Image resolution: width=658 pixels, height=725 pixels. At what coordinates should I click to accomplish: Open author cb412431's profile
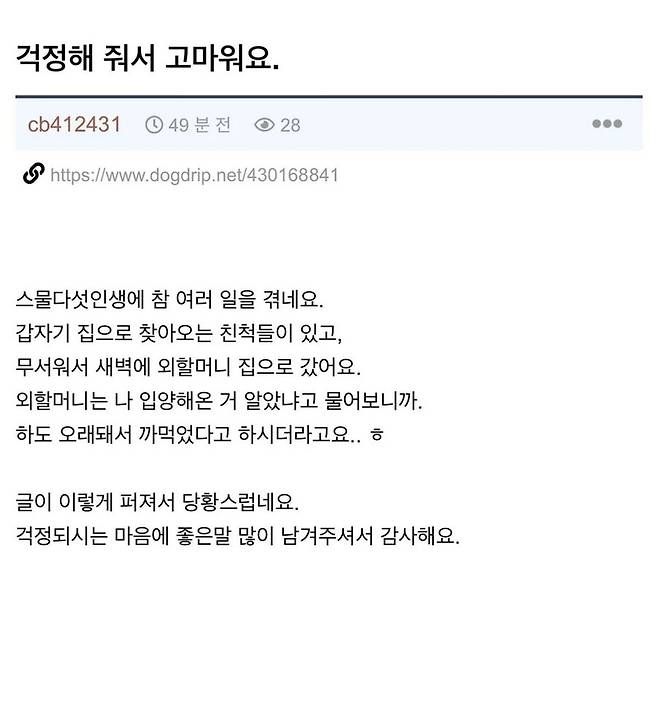click(x=74, y=125)
